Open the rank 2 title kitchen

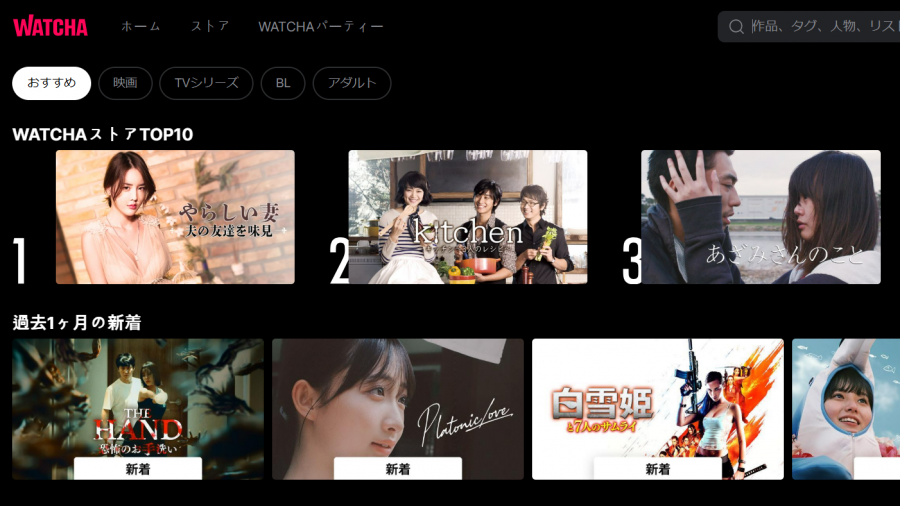(x=467, y=217)
